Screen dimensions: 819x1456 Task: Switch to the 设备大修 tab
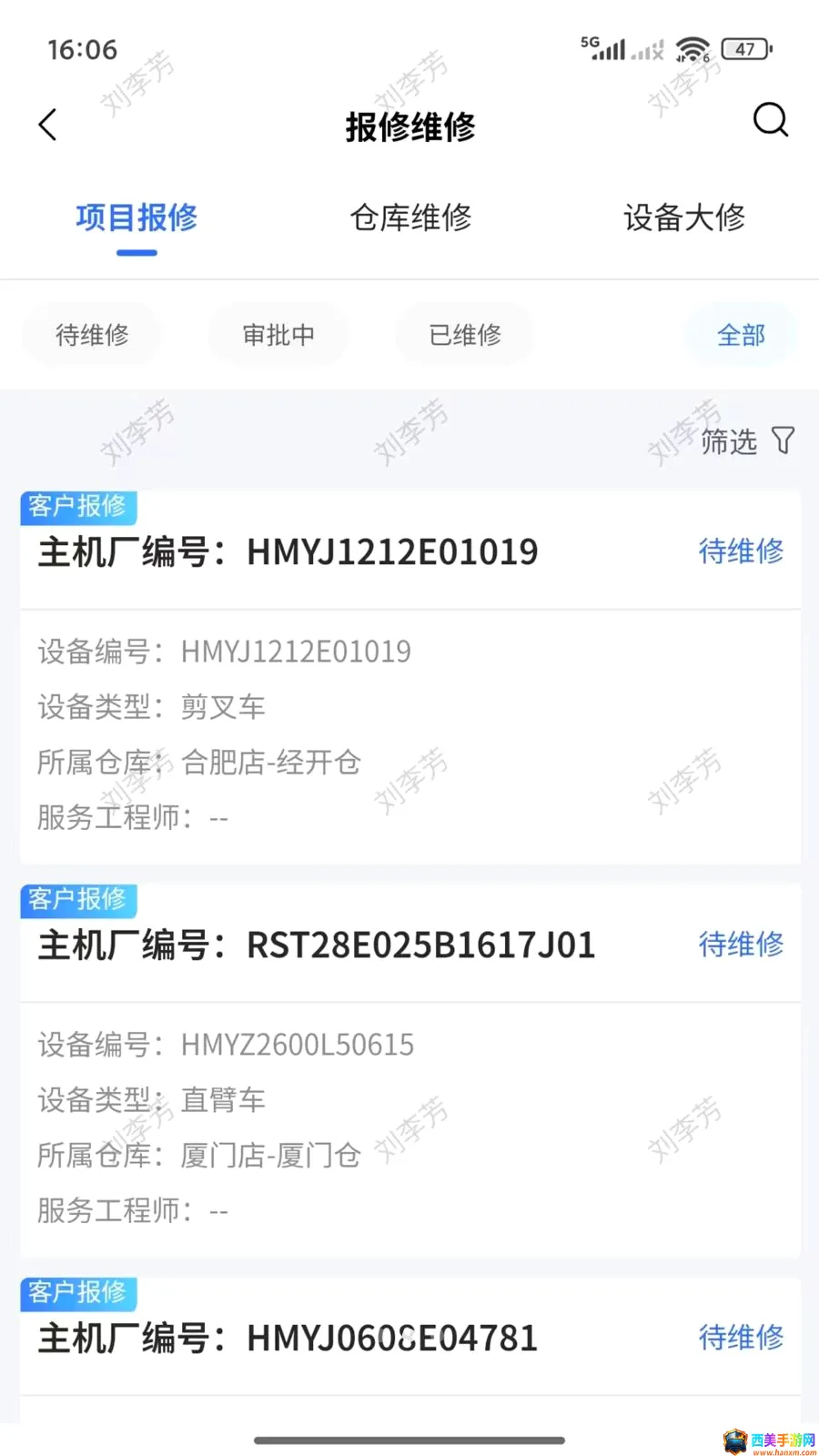(x=684, y=218)
